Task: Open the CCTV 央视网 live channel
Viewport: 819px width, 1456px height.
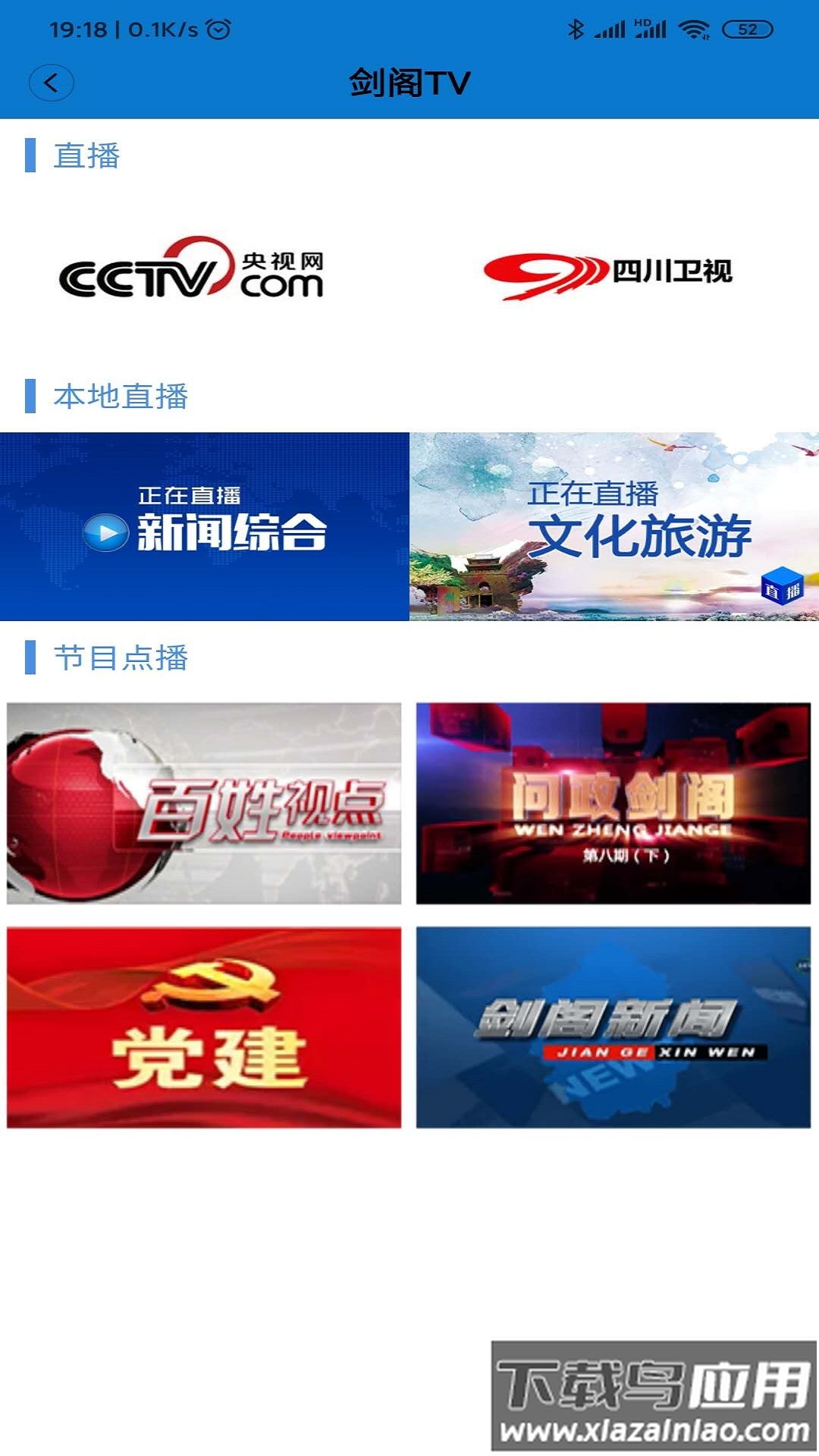Action: (197, 273)
